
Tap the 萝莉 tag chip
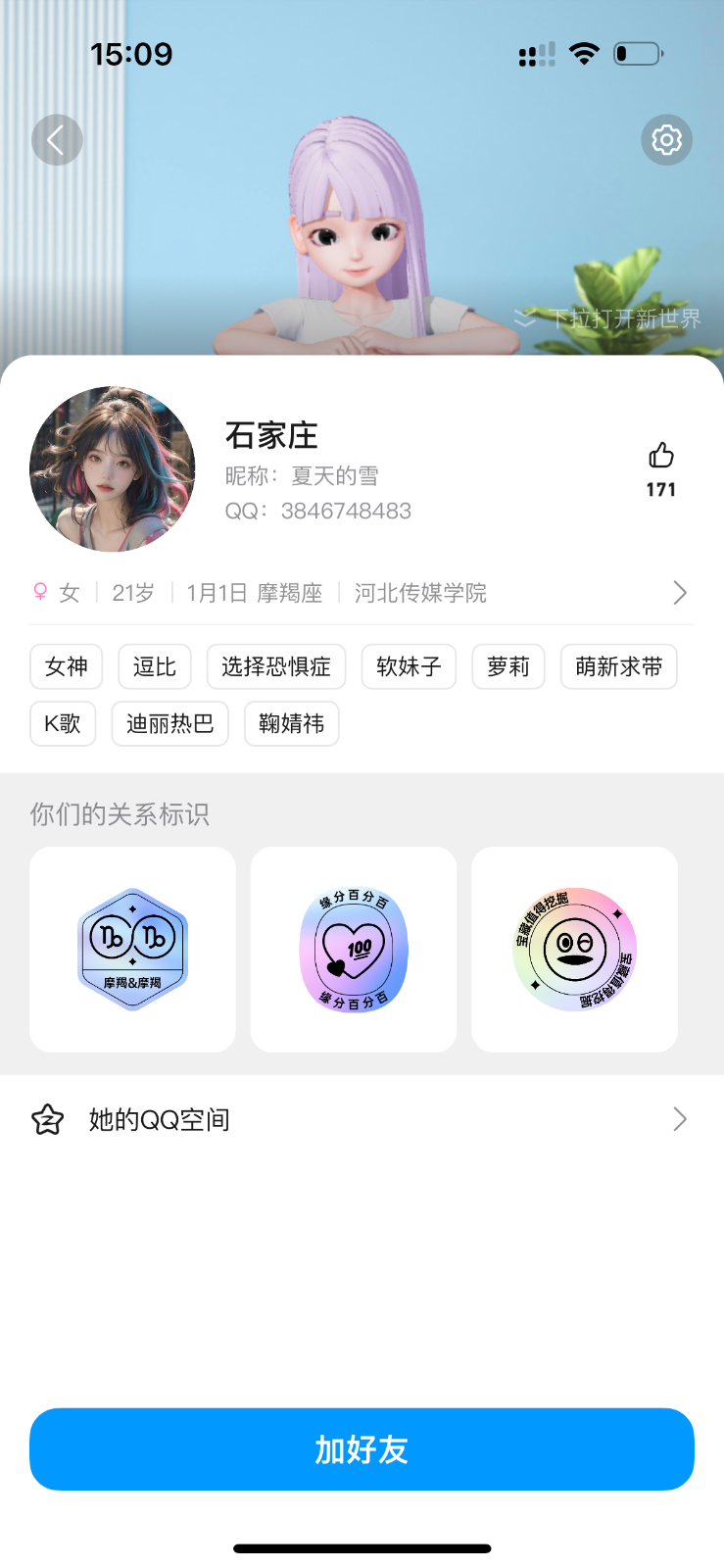[508, 667]
